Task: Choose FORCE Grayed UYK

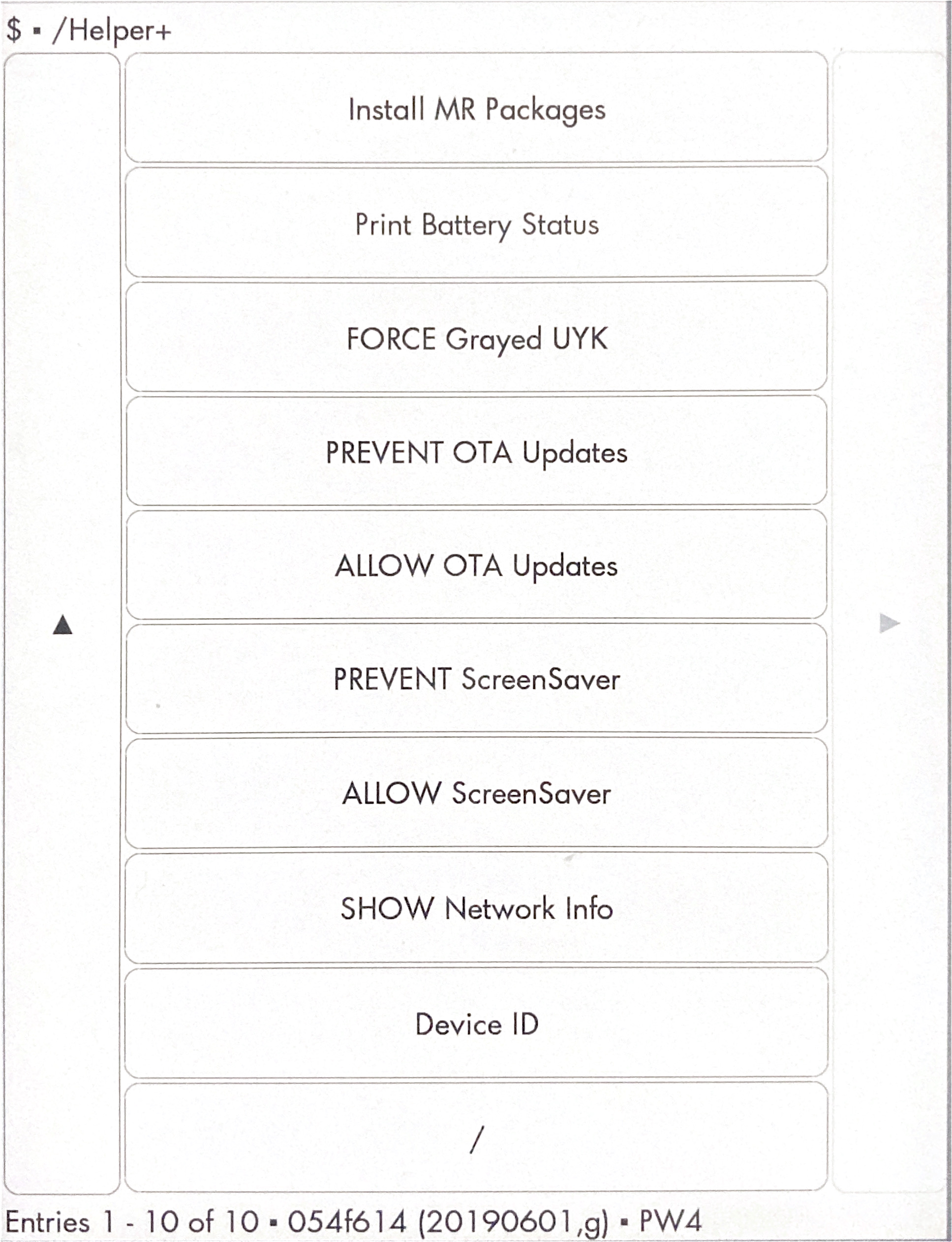Action: tap(476, 338)
